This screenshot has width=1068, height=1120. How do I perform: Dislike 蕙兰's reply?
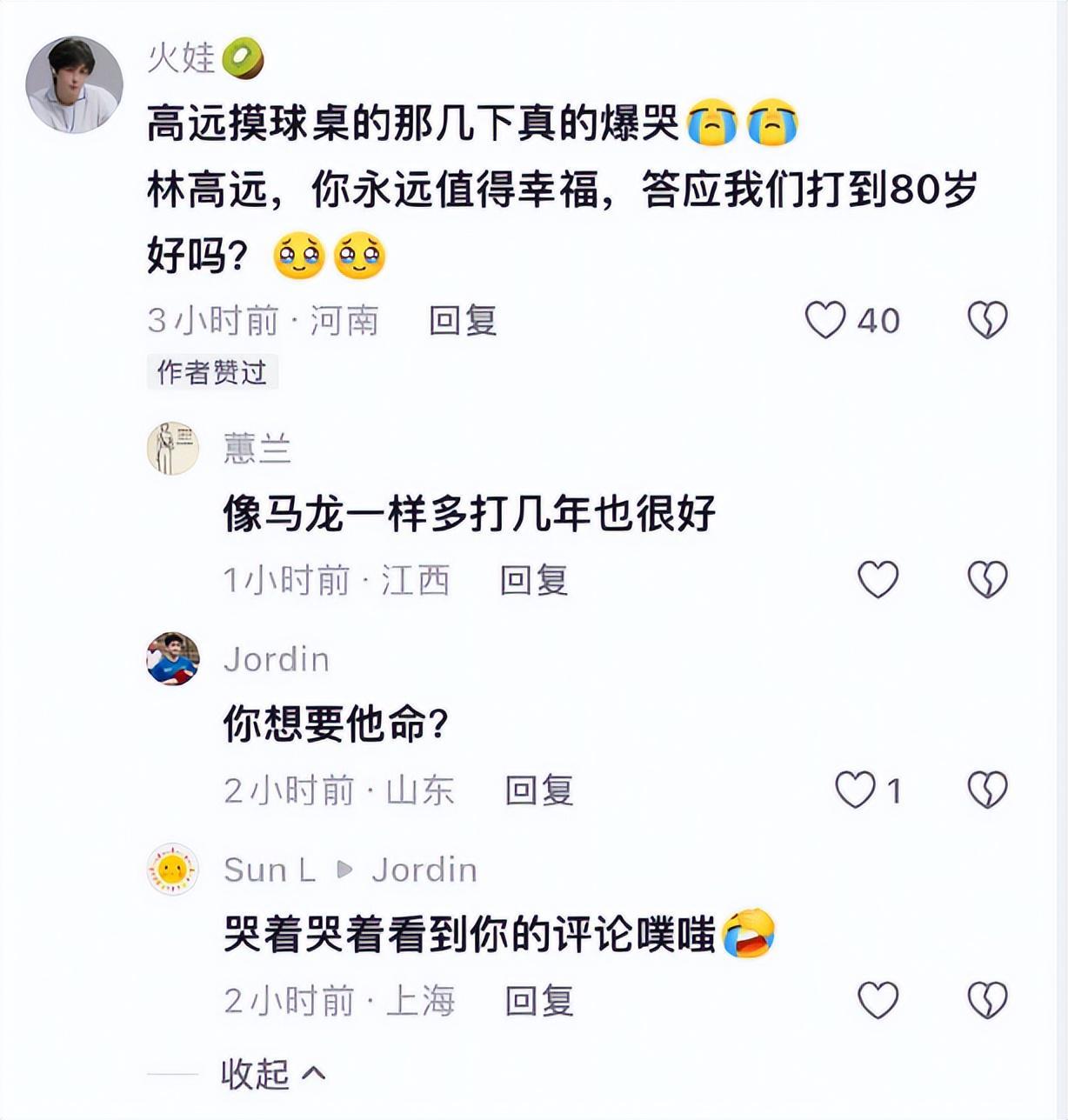tap(987, 579)
